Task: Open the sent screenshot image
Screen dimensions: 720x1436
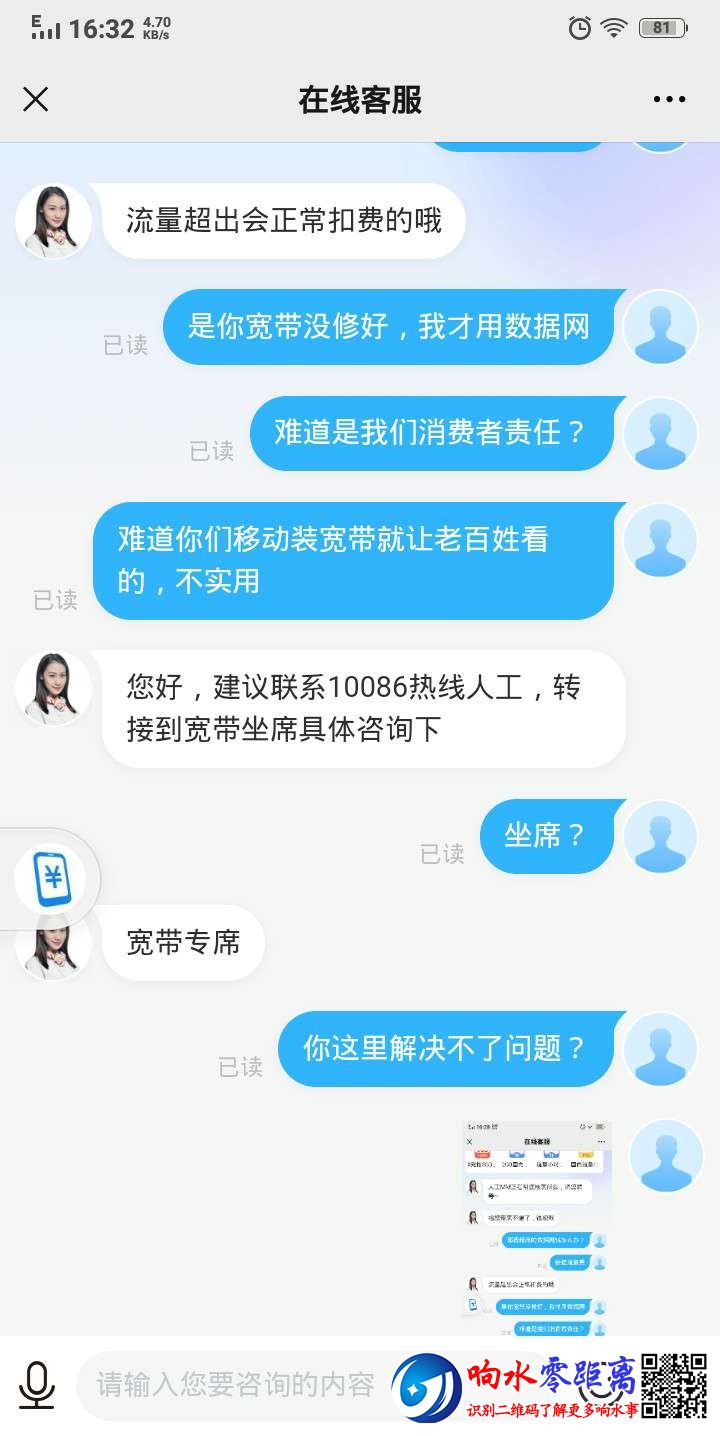Action: pyautogui.click(x=536, y=1228)
